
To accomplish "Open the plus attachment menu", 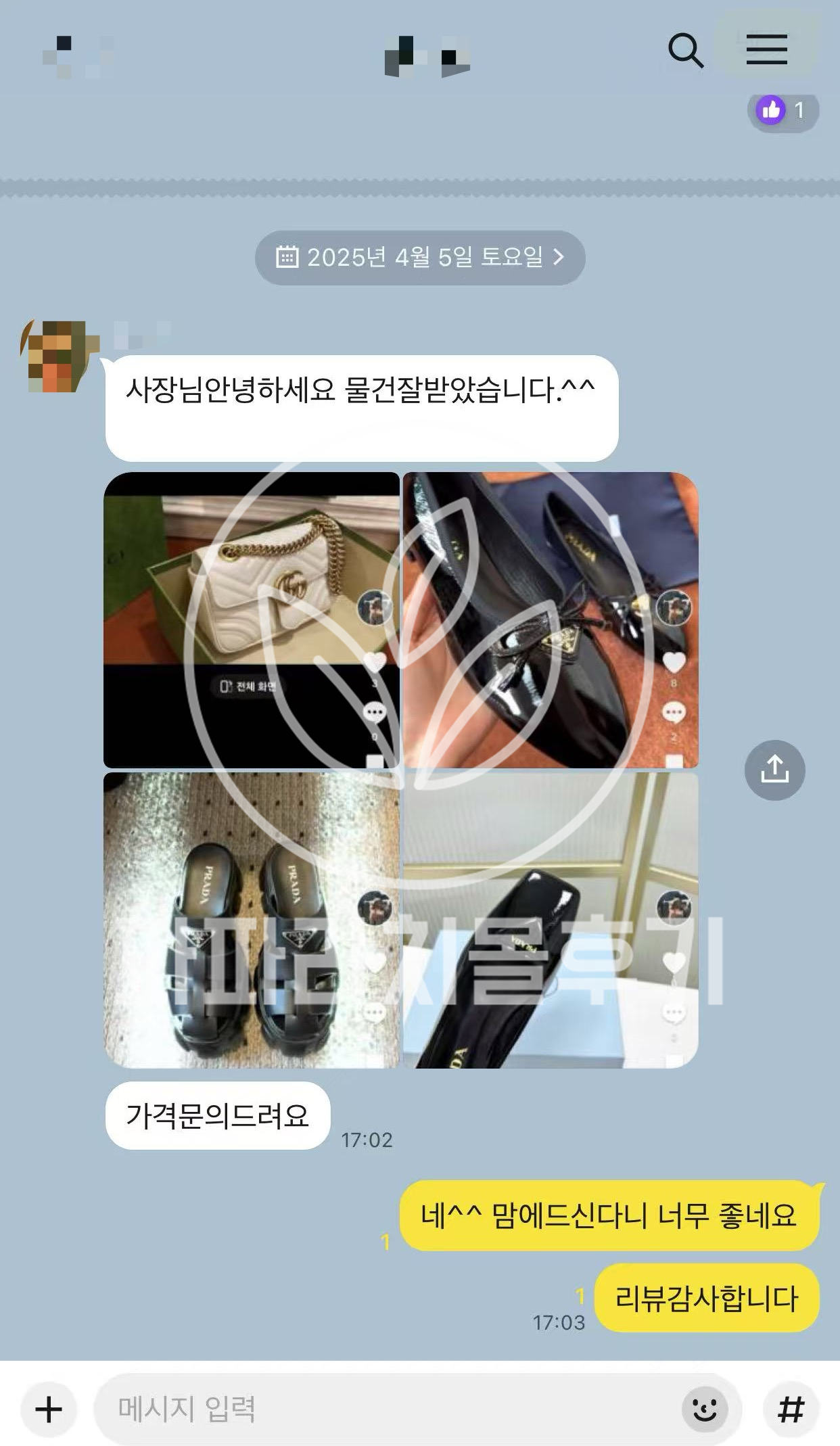I will click(x=48, y=1410).
